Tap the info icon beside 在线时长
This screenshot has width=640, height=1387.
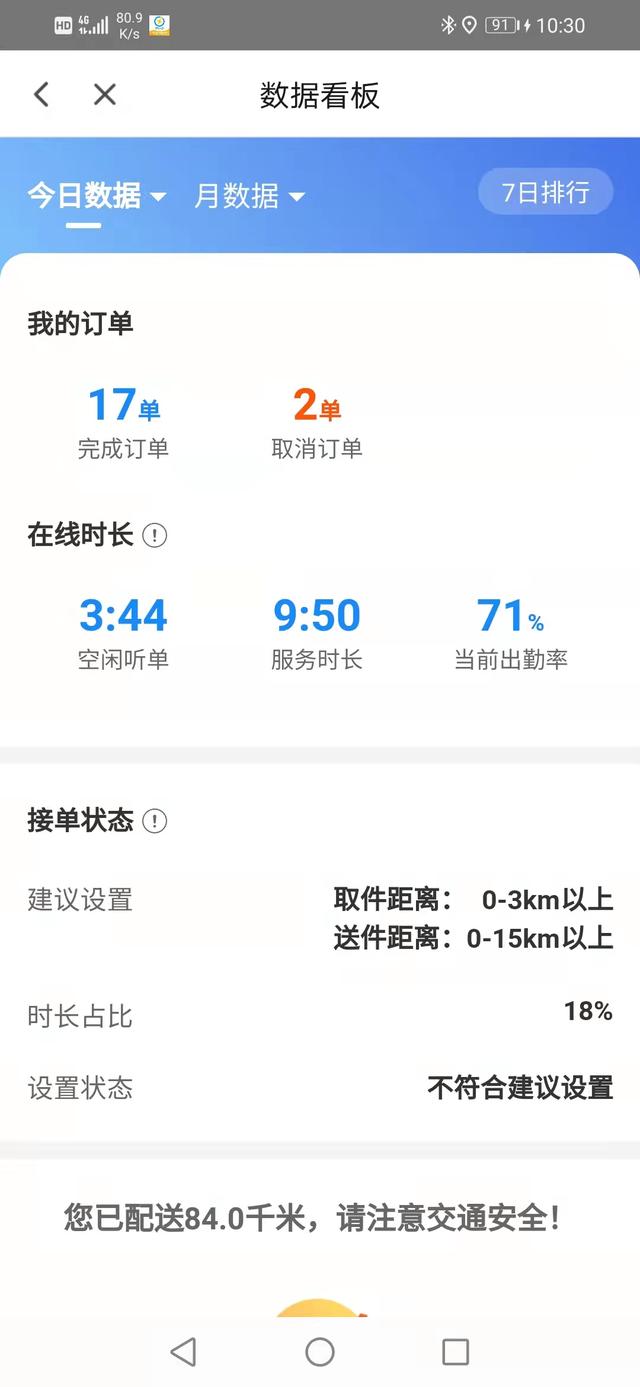[x=155, y=535]
